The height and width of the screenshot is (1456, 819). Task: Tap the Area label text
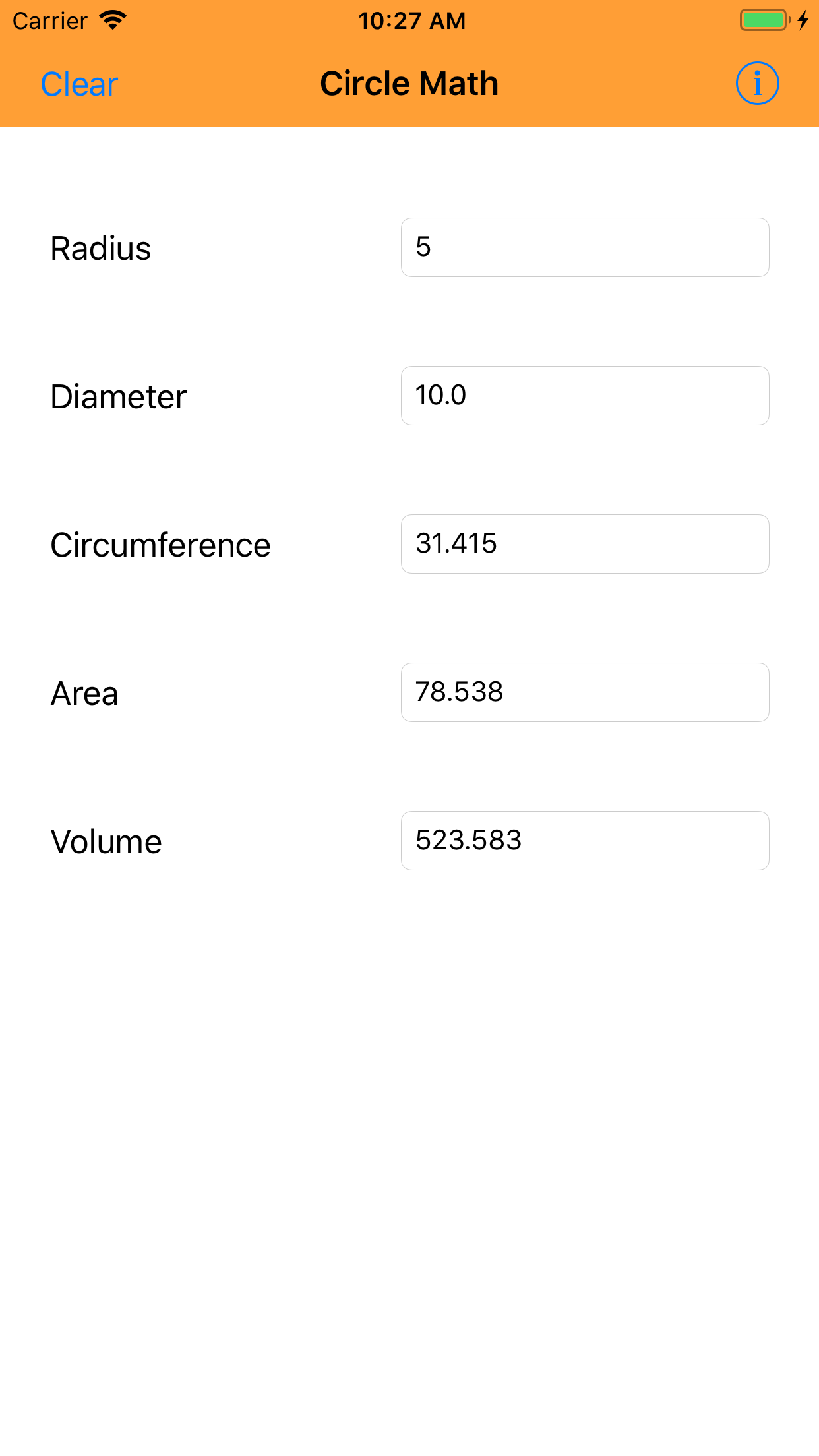(x=84, y=692)
